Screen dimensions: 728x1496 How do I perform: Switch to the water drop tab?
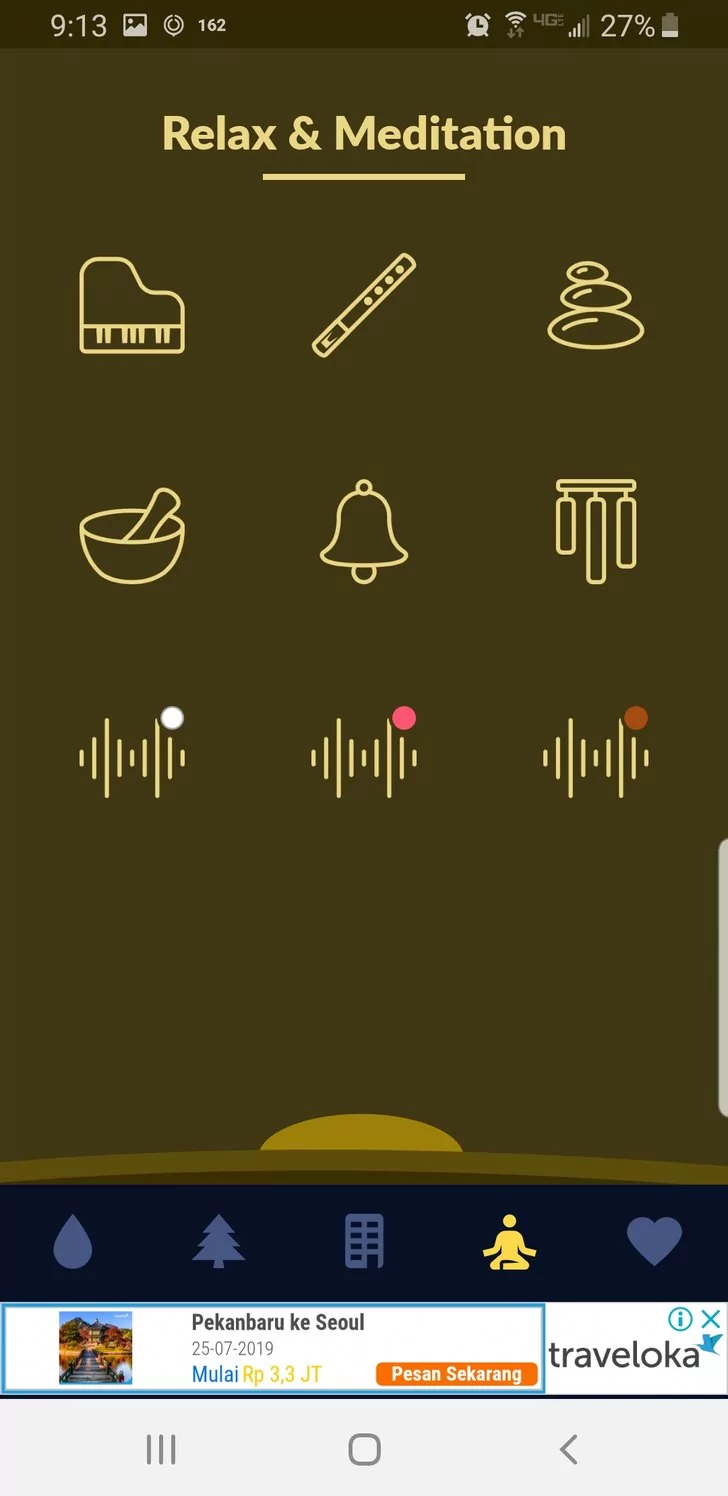click(x=72, y=1243)
